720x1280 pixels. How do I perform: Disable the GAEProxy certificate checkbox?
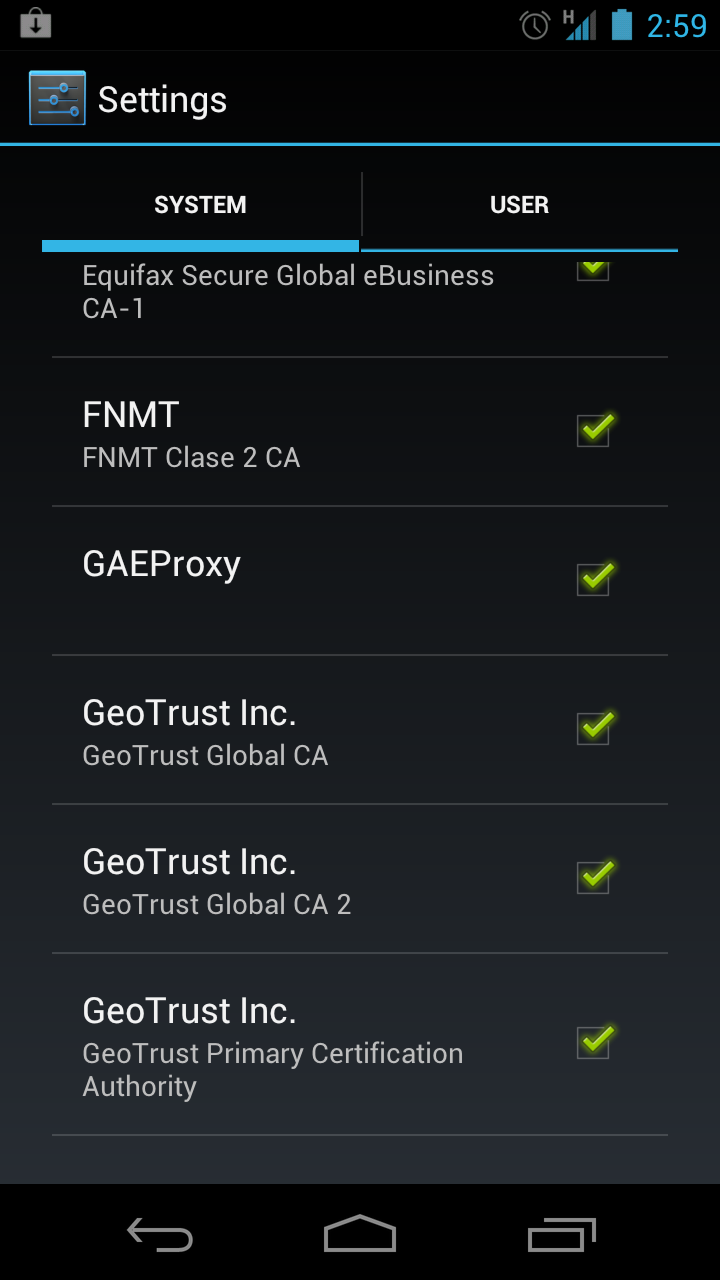(x=595, y=579)
